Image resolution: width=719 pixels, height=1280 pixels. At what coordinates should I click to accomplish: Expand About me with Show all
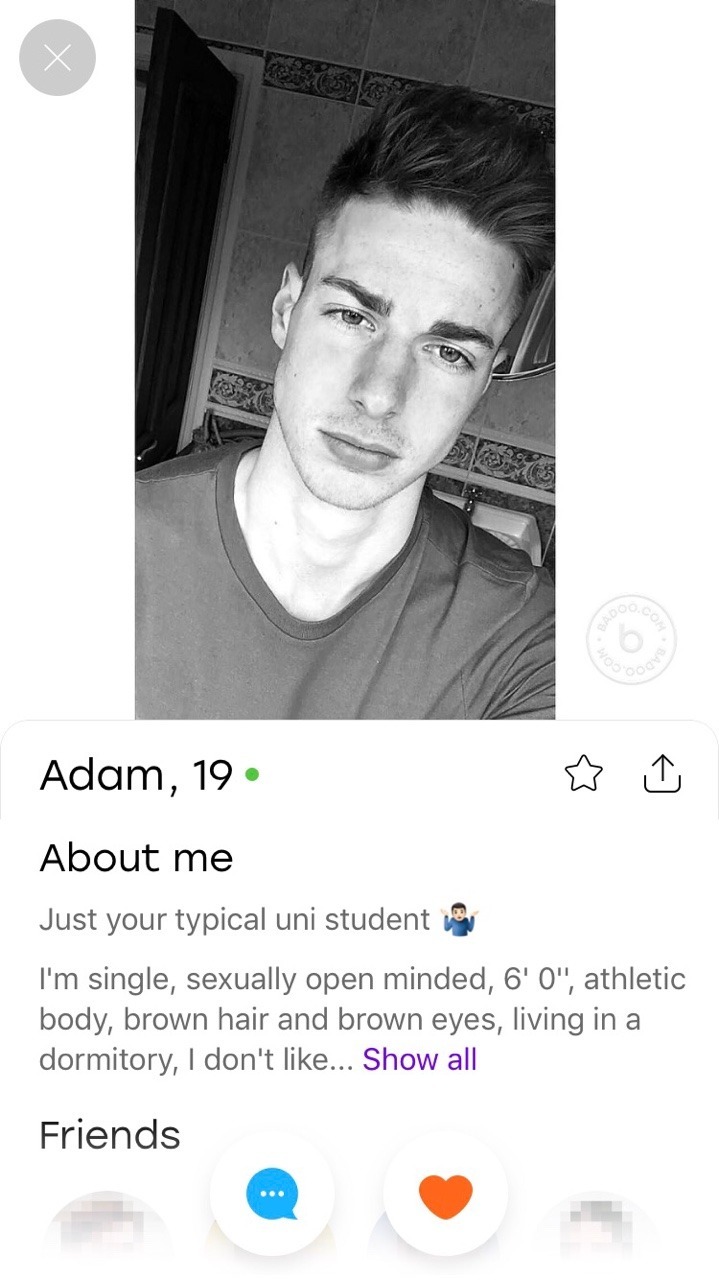[x=419, y=1060]
